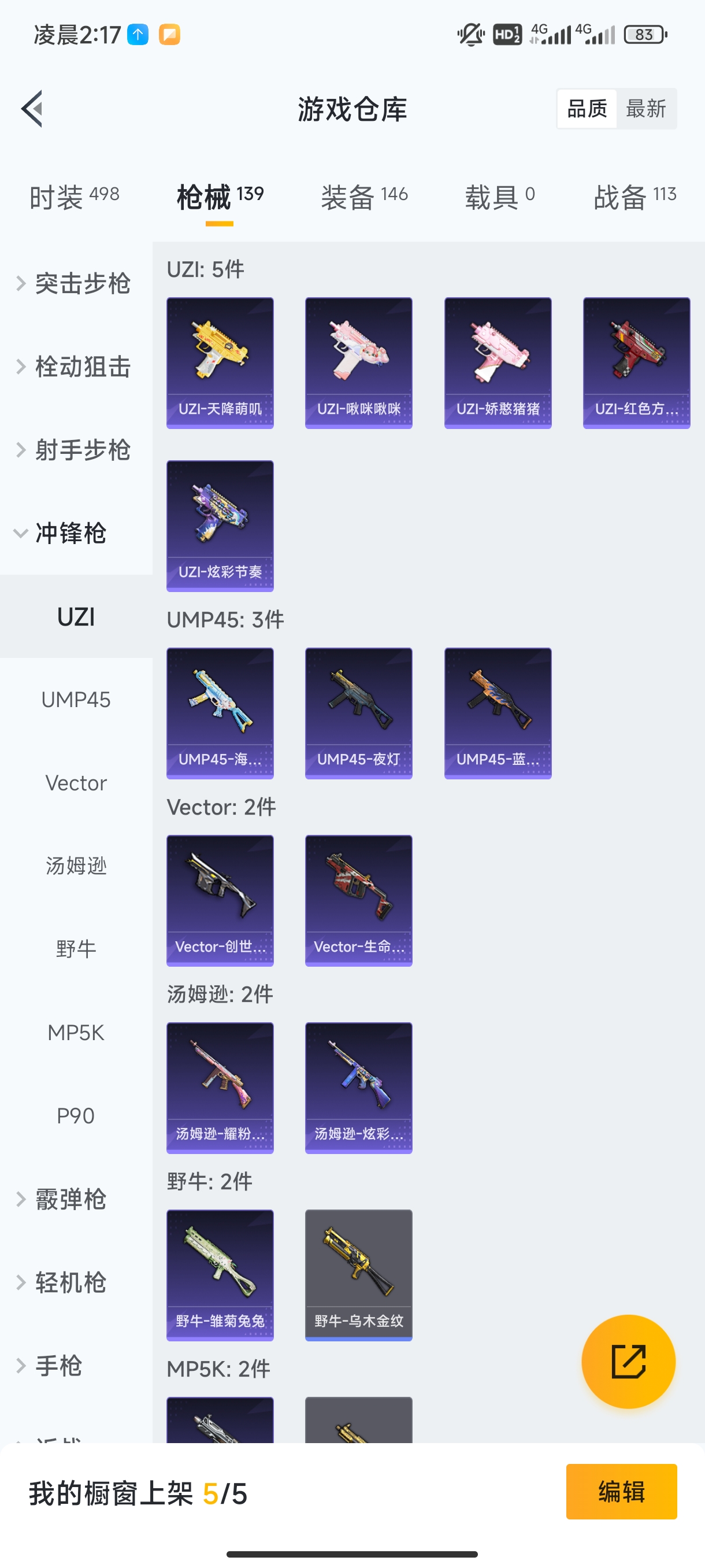Jump to MP5K subcategory

76,1033
